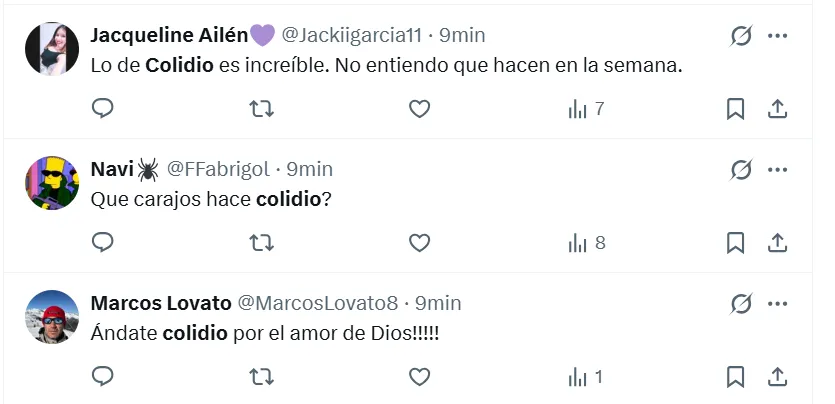Bookmark Navi's tweet
The width and height of the screenshot is (835, 404).
(x=735, y=242)
